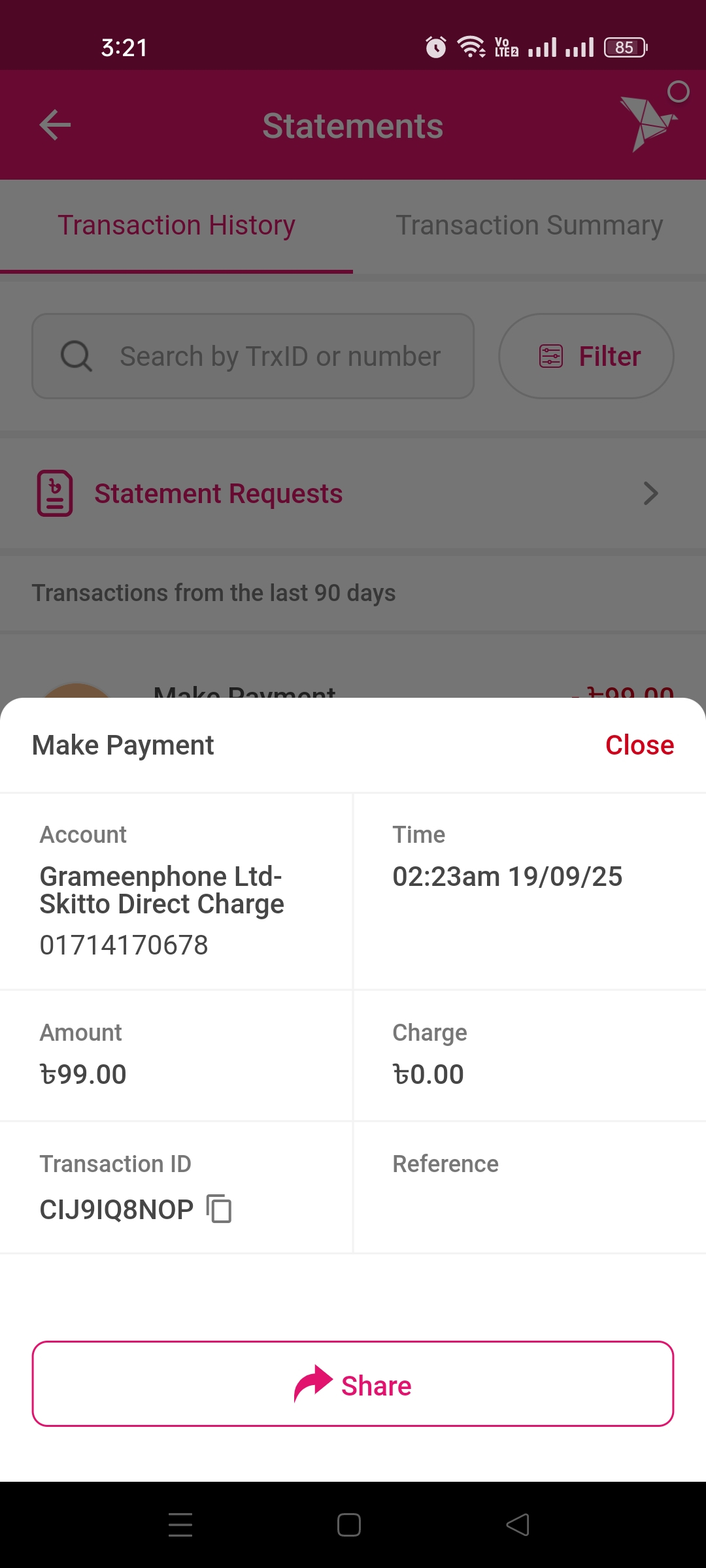Image resolution: width=706 pixels, height=1568 pixels.
Task: Close the Make Payment details sheet
Action: pyautogui.click(x=639, y=745)
